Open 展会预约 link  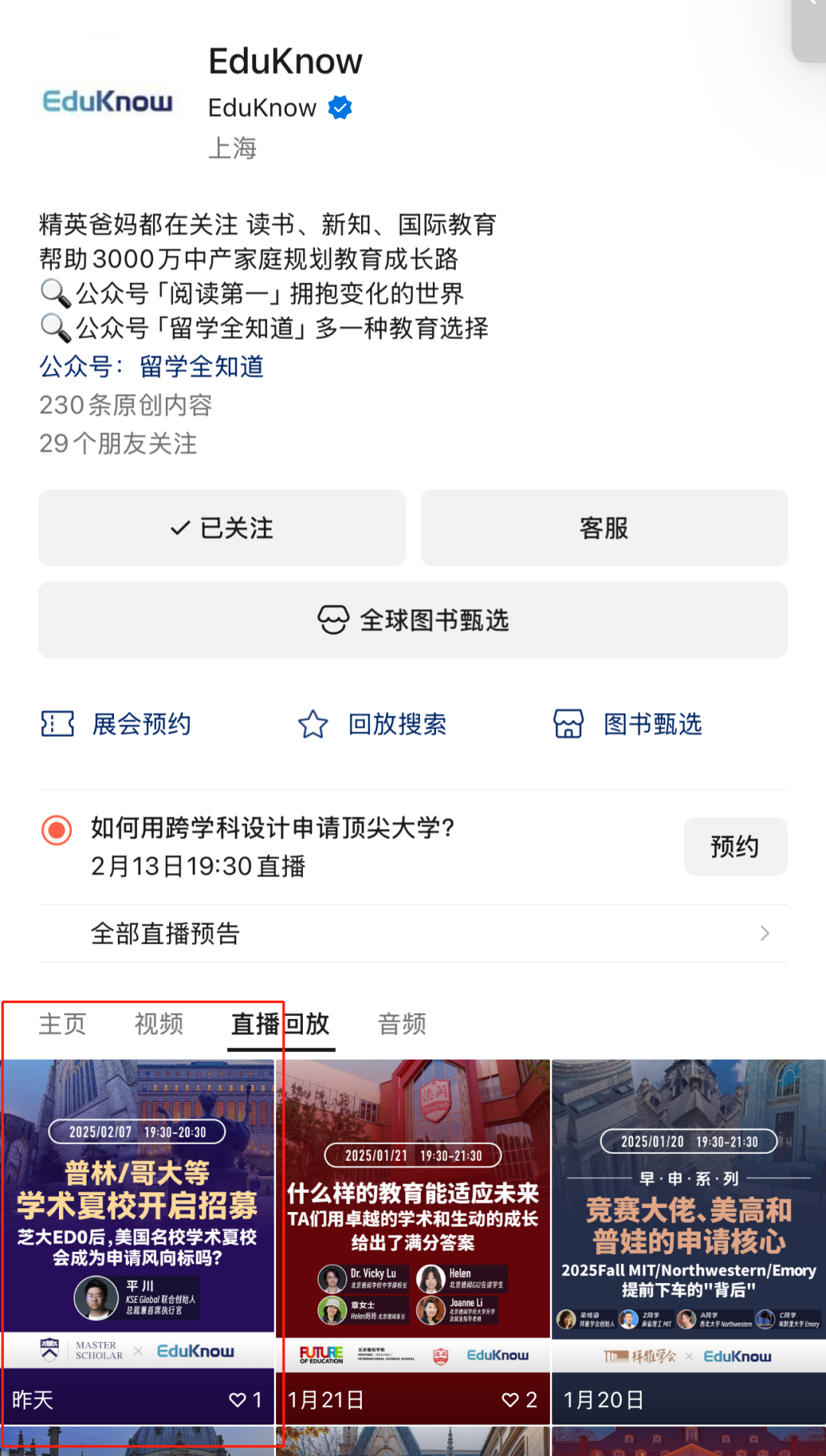click(116, 724)
